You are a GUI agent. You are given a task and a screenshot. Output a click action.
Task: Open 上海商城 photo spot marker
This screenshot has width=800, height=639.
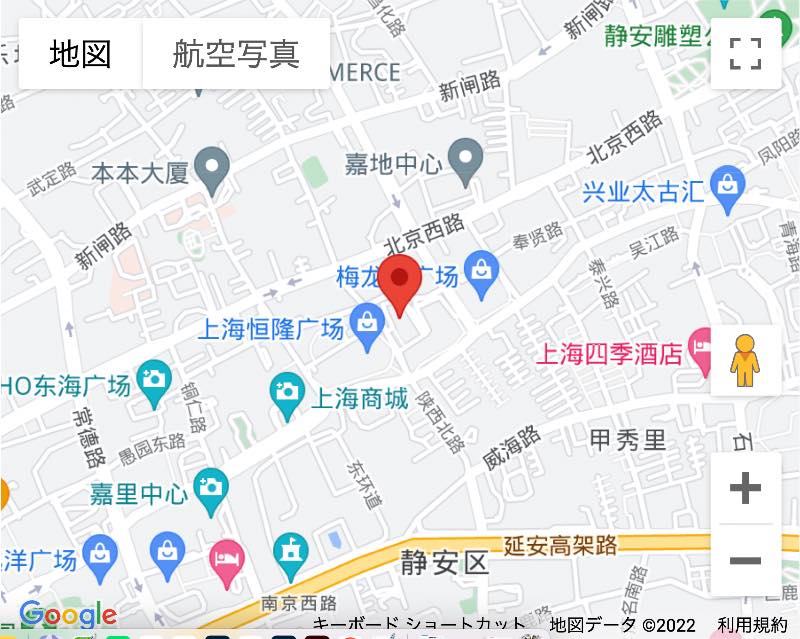[x=288, y=393]
